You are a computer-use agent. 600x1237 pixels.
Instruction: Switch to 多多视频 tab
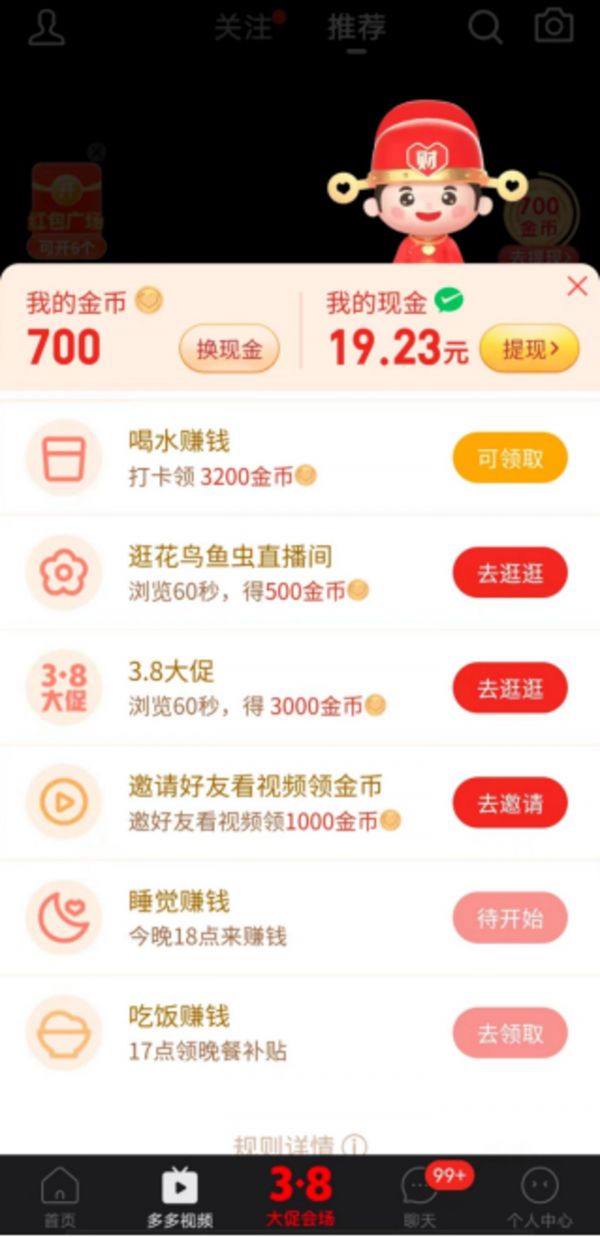click(180, 1197)
